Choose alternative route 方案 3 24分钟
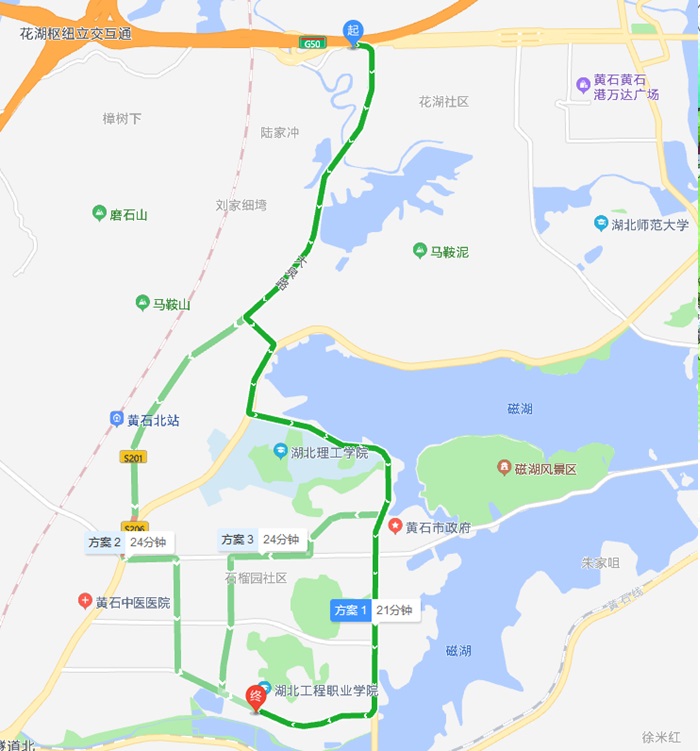The height and width of the screenshot is (751, 700). pos(261,539)
